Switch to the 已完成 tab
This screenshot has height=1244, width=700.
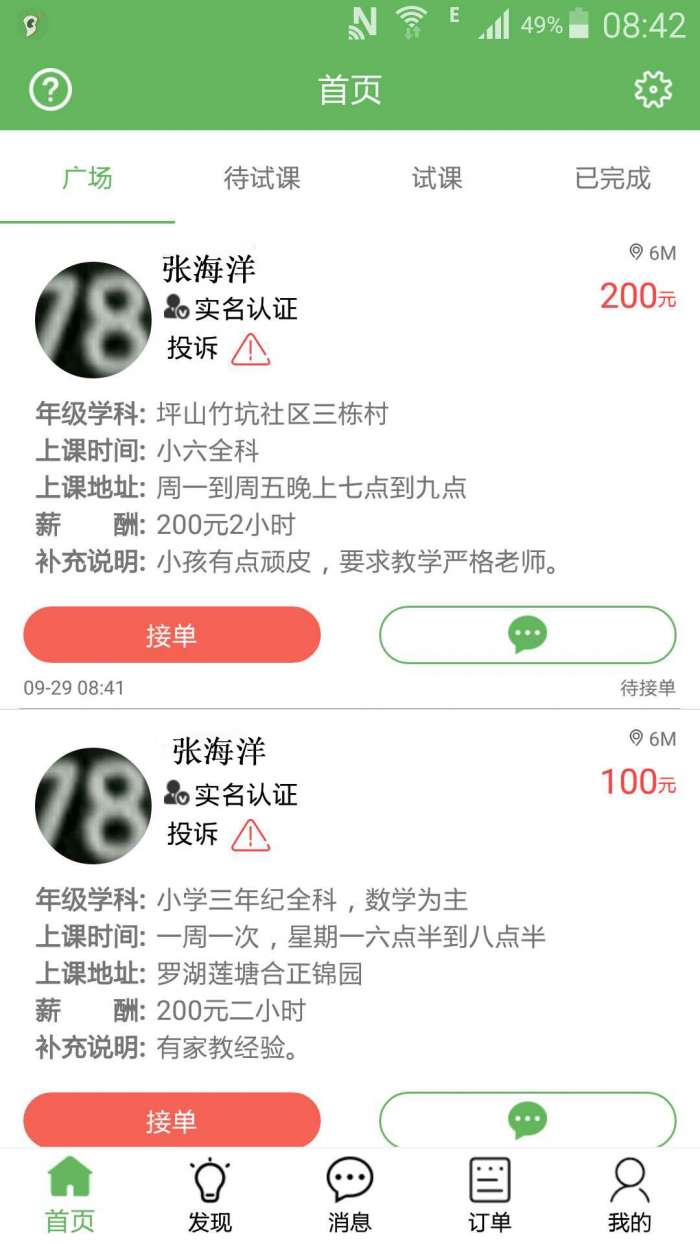(612, 179)
